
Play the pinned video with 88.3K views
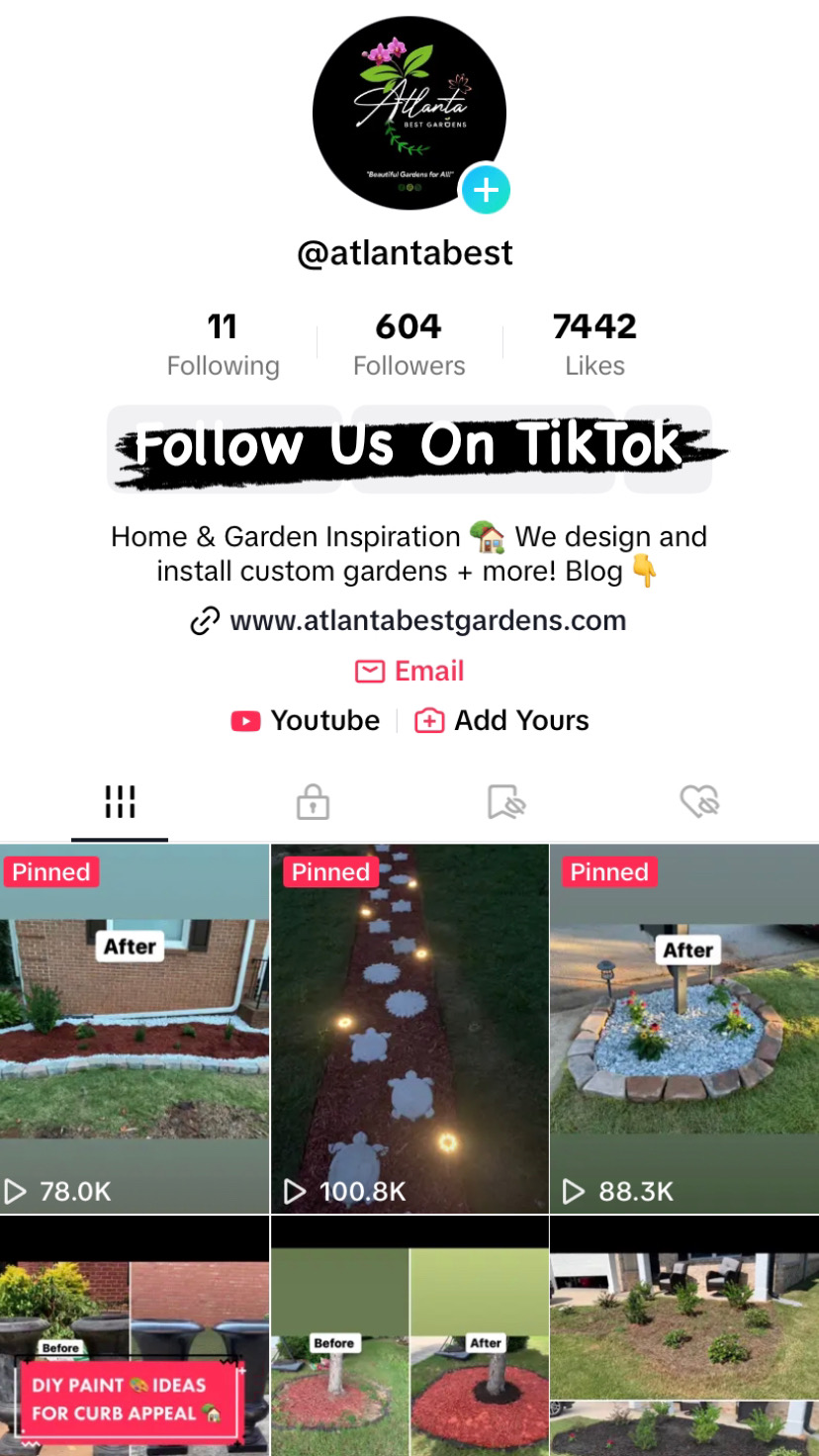pos(684,1029)
